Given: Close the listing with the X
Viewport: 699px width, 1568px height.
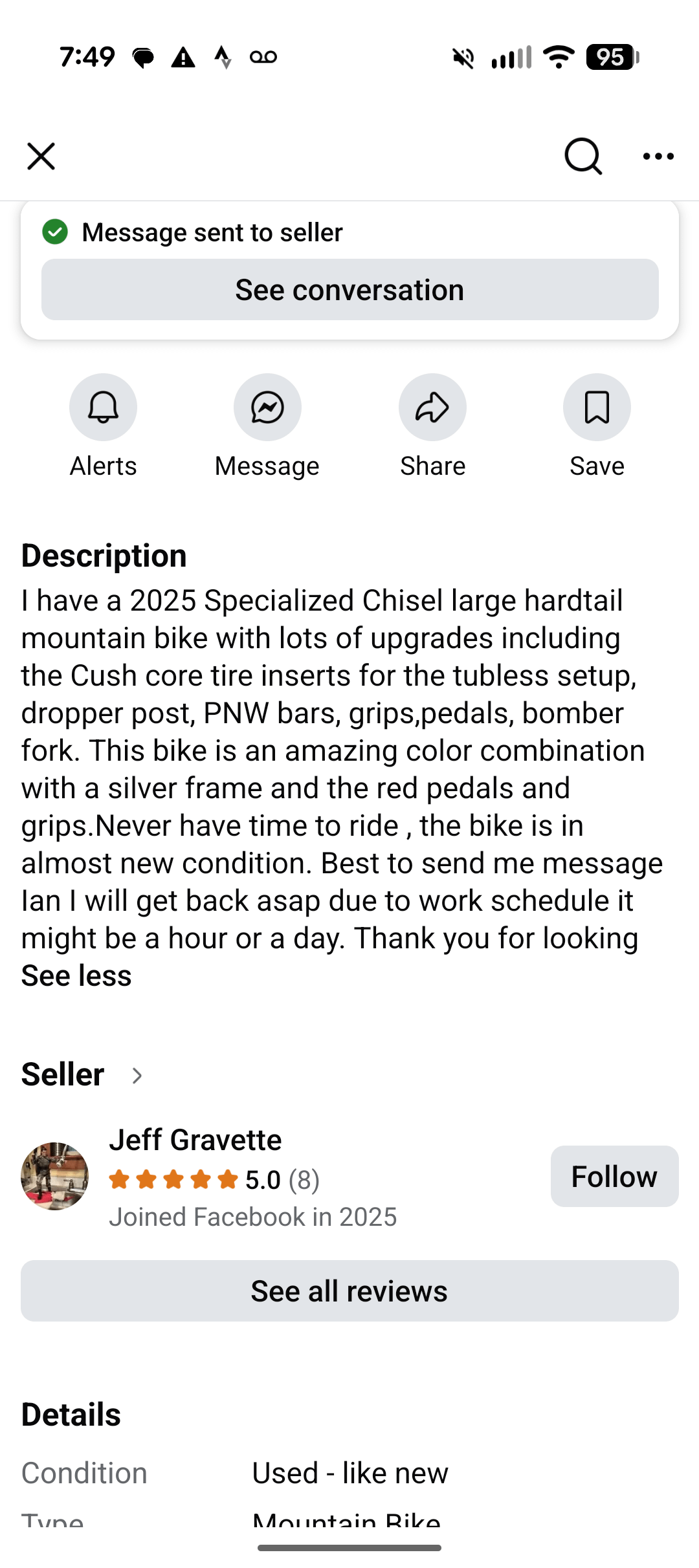Looking at the screenshot, I should [41, 157].
